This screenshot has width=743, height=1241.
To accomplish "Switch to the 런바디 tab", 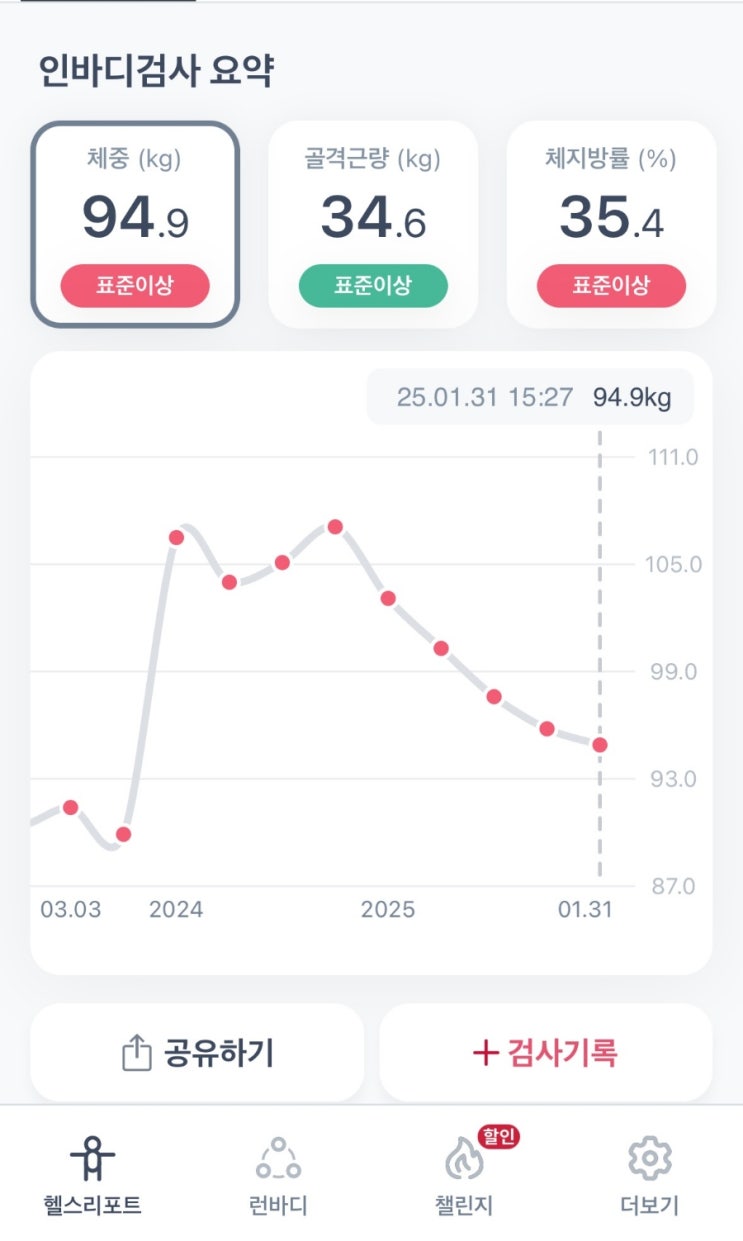I will [278, 1178].
